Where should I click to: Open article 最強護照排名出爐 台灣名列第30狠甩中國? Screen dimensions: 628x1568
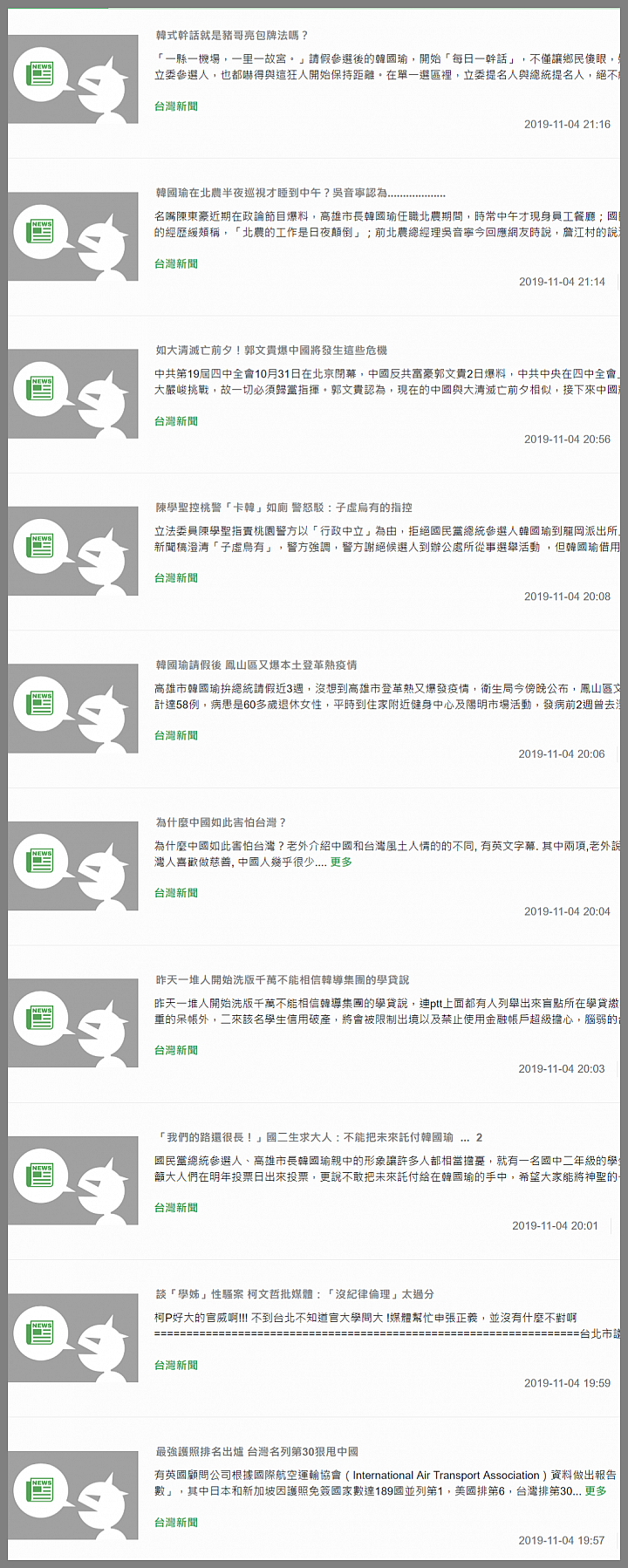[256, 1451]
